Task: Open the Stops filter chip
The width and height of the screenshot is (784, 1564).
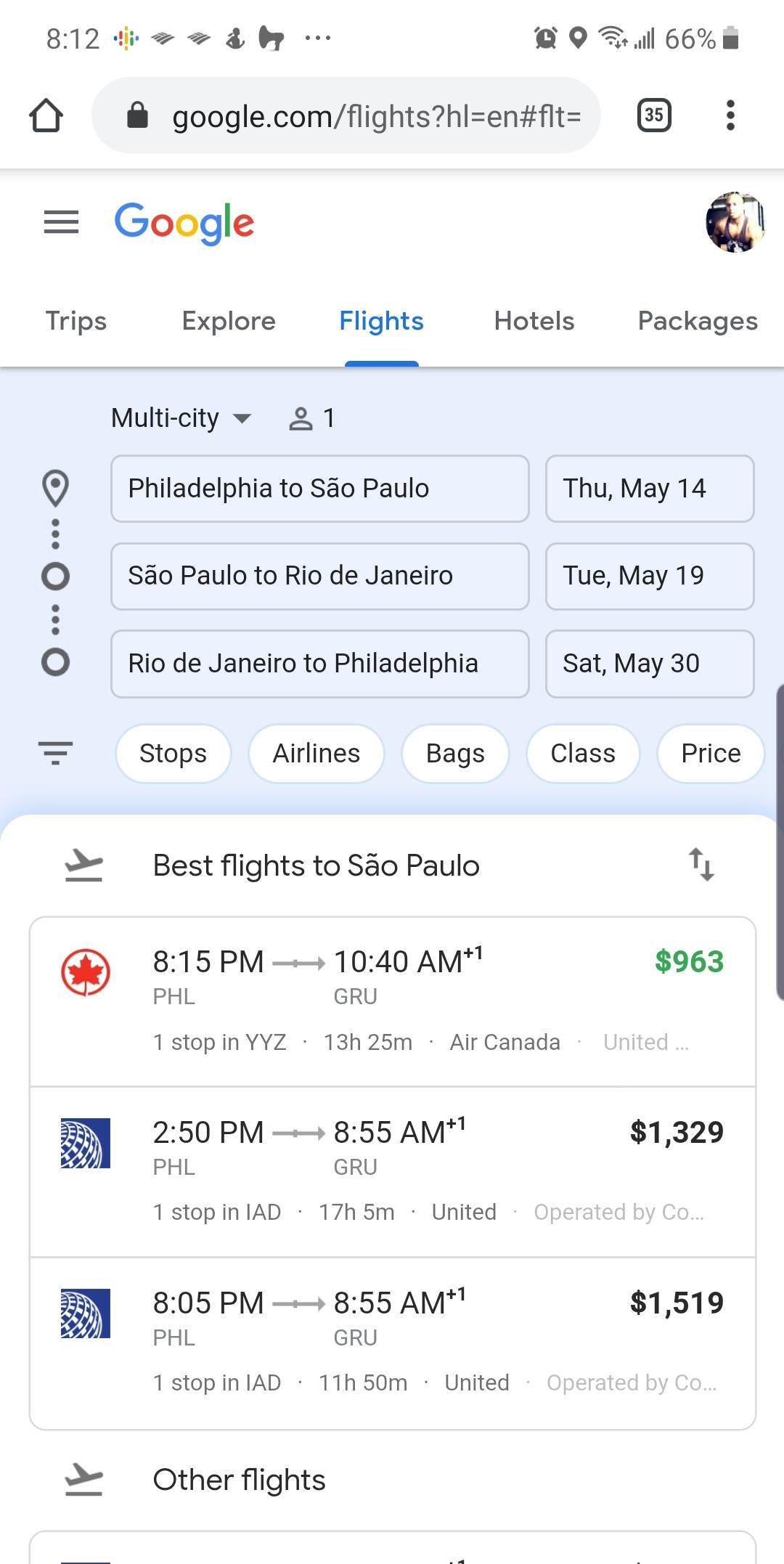Action: coord(173,754)
